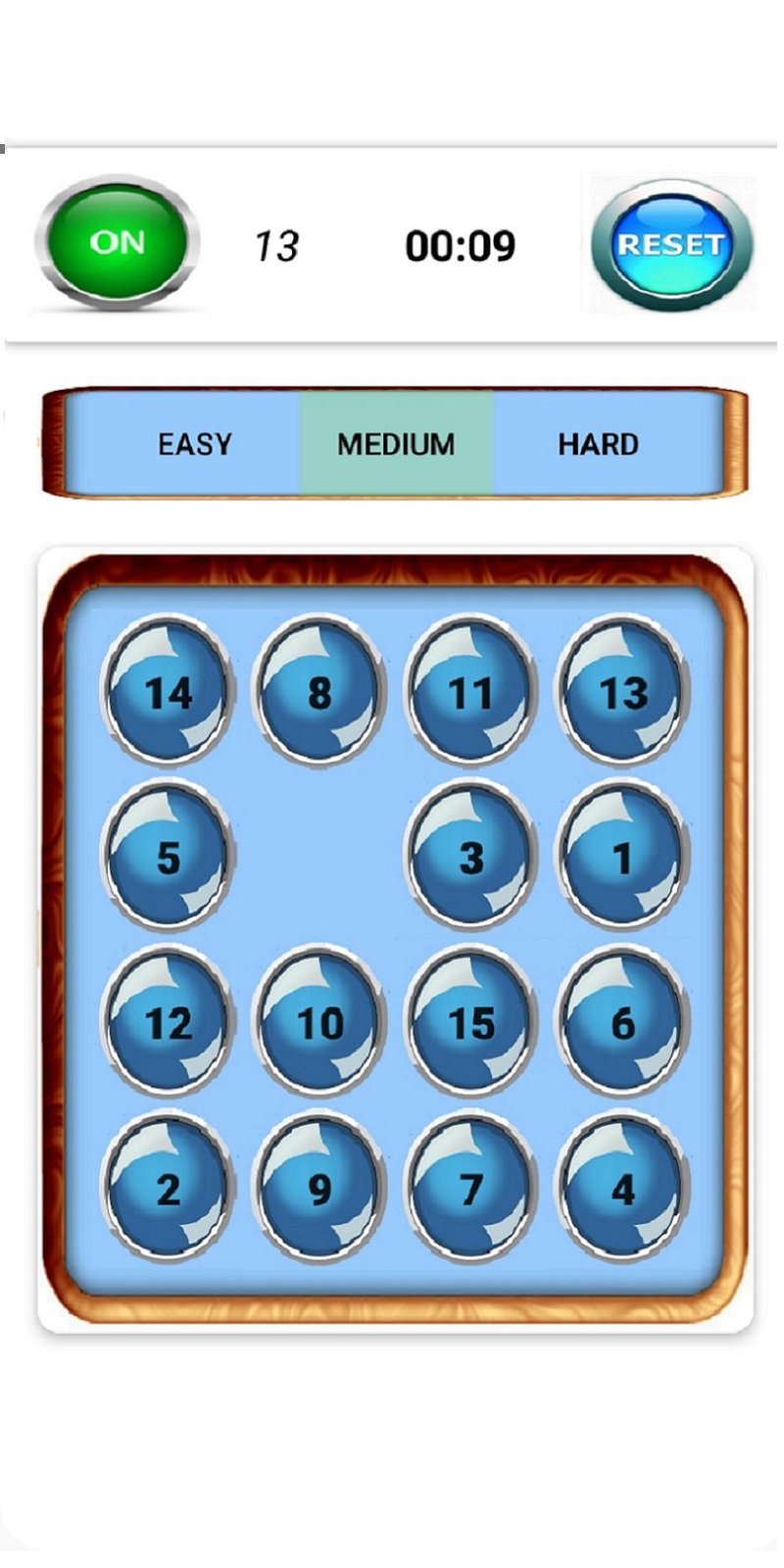Image resolution: width=784 pixels, height=1568 pixels.
Task: Select tile number 15
Action: point(470,1021)
